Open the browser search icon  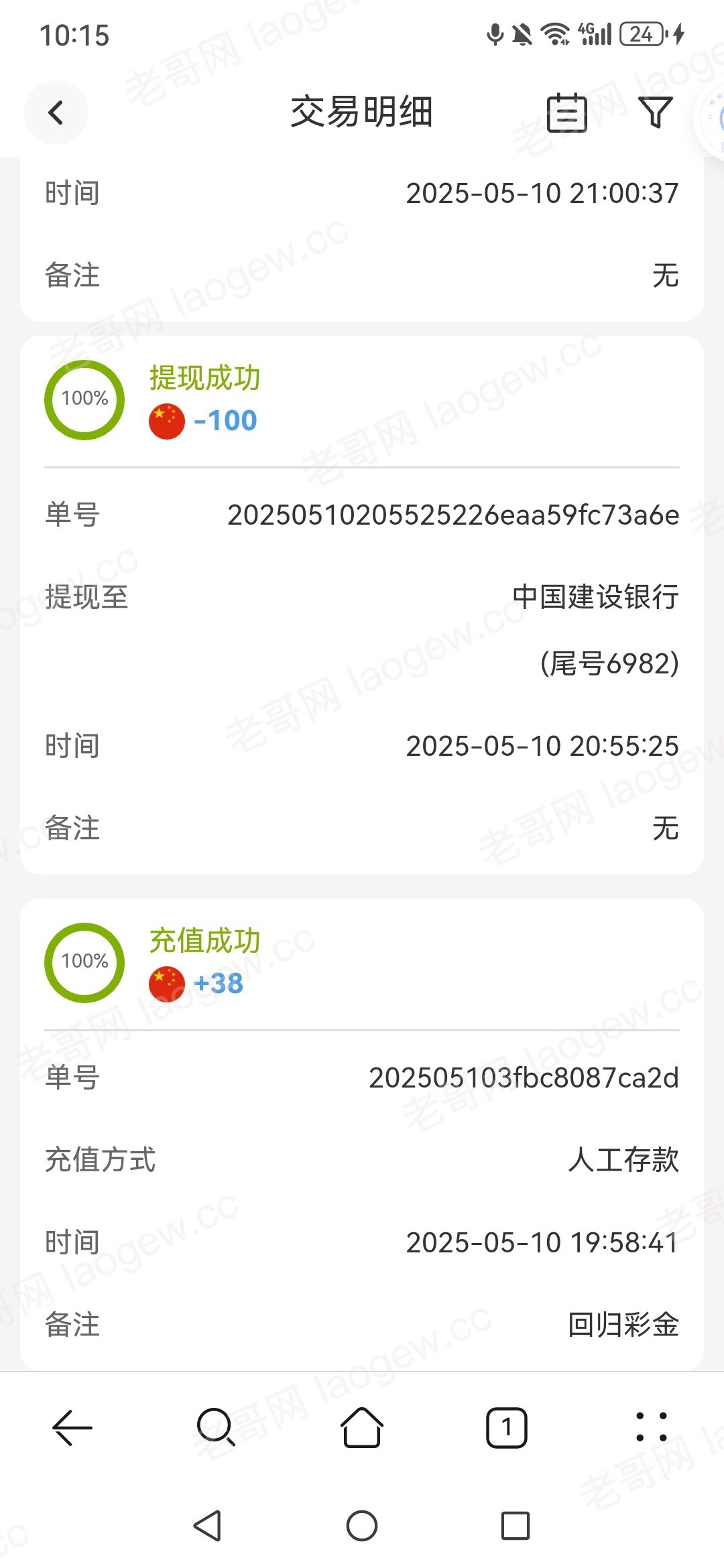[217, 1427]
